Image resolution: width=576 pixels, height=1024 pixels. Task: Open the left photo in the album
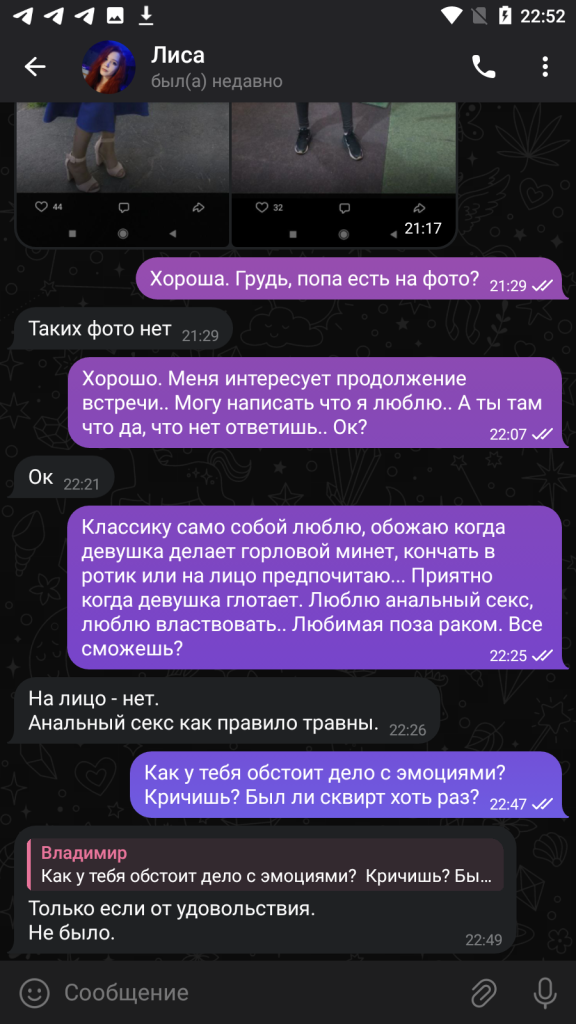click(x=122, y=174)
